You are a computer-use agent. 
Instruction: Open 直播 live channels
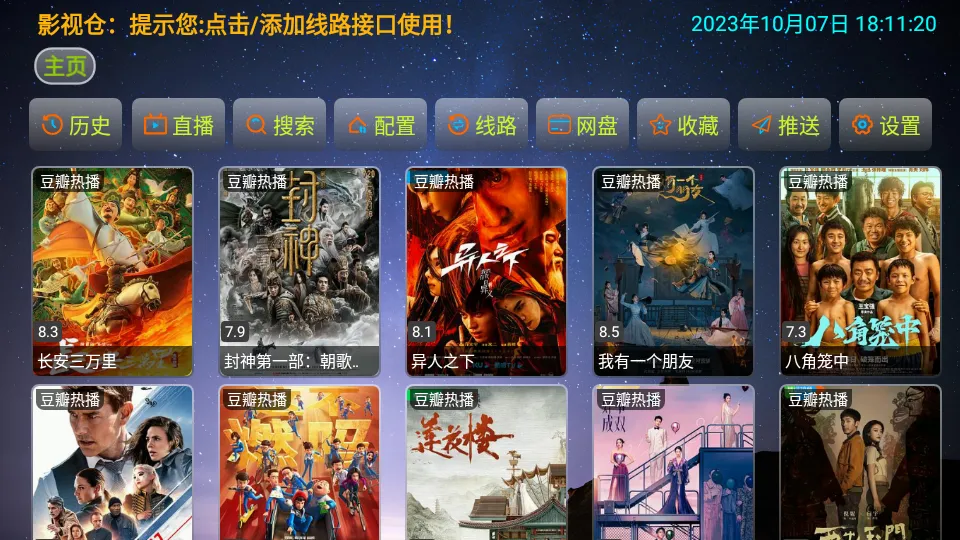point(178,125)
